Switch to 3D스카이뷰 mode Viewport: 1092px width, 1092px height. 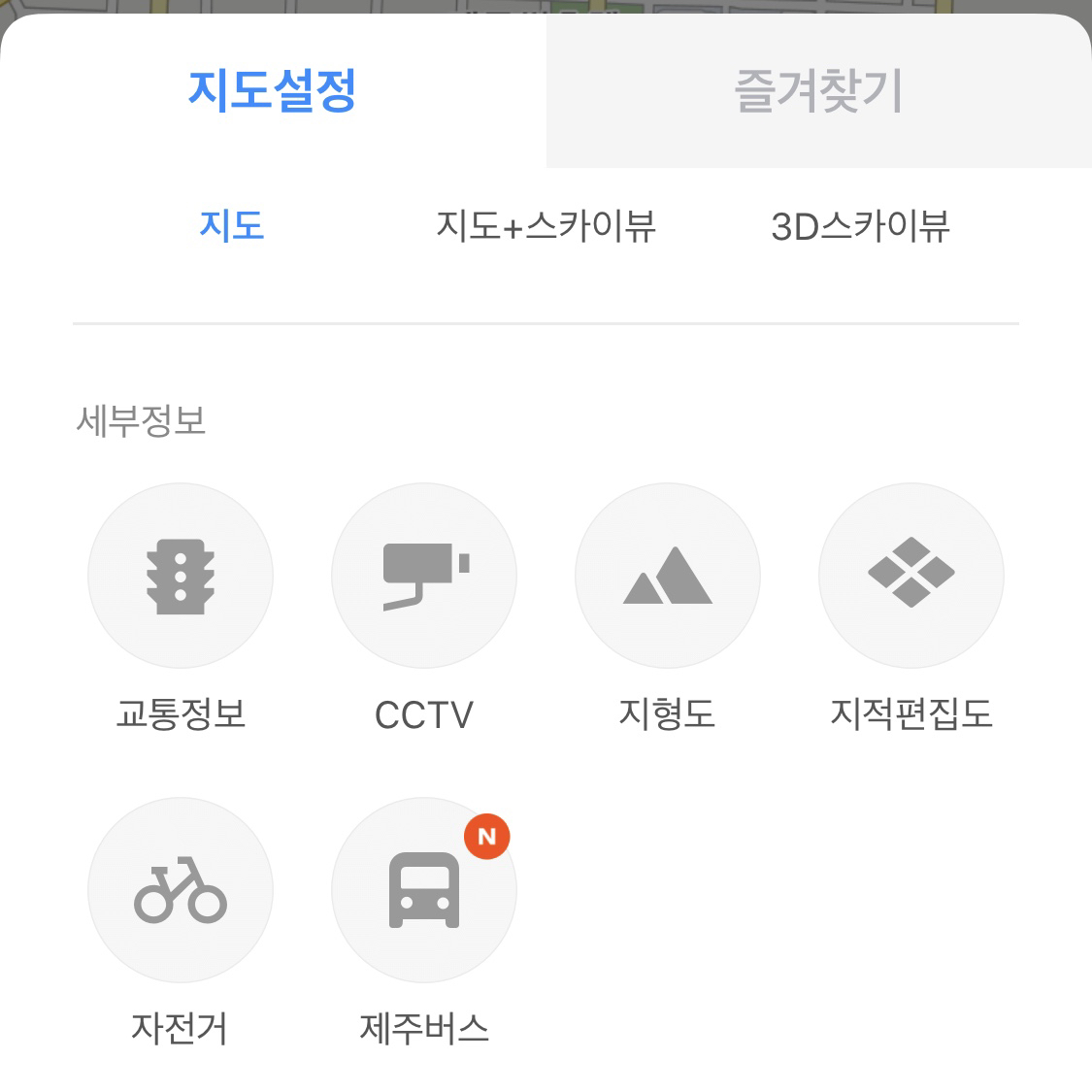pos(860,225)
